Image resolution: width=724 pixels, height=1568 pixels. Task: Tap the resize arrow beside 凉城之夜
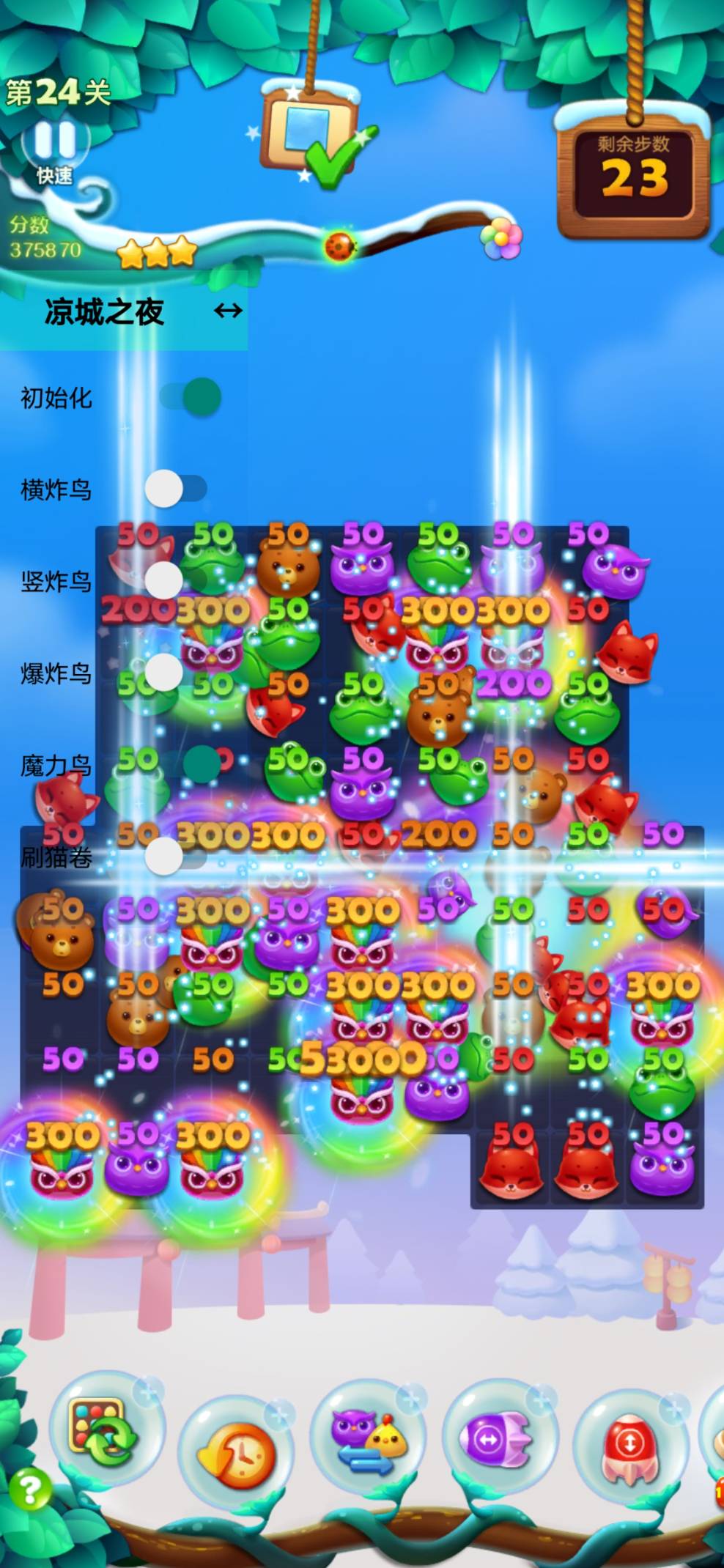click(228, 311)
